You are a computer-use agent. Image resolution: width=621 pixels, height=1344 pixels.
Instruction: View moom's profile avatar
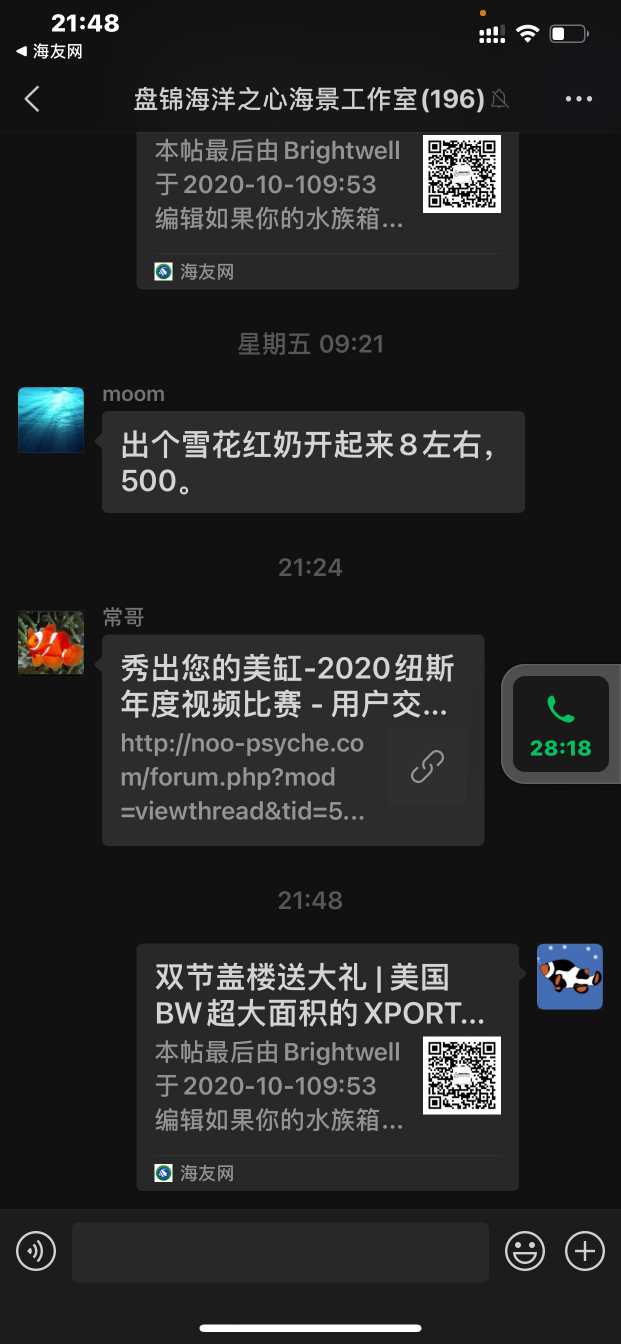click(x=51, y=420)
